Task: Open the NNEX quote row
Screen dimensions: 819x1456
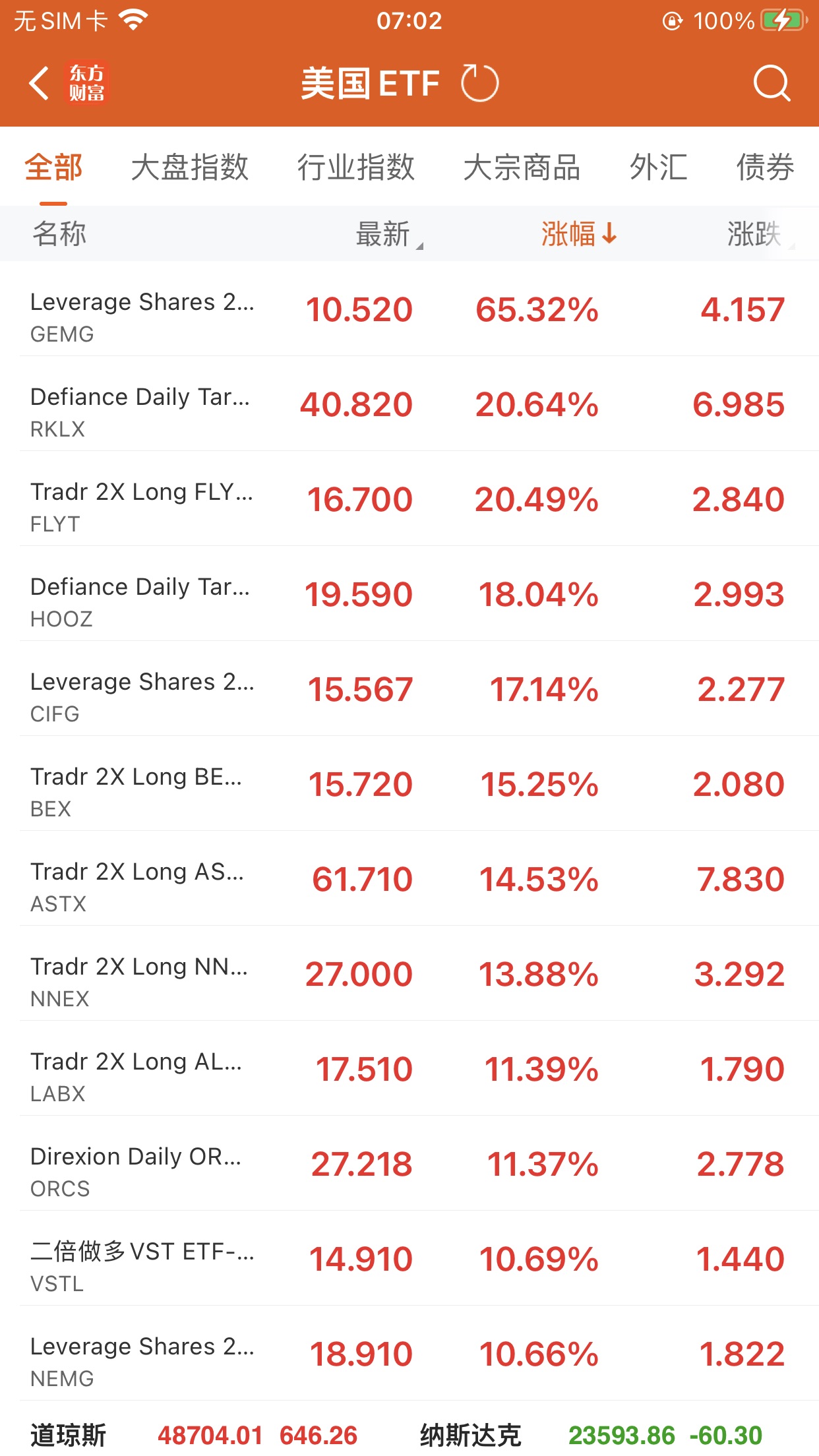Action: click(x=409, y=975)
